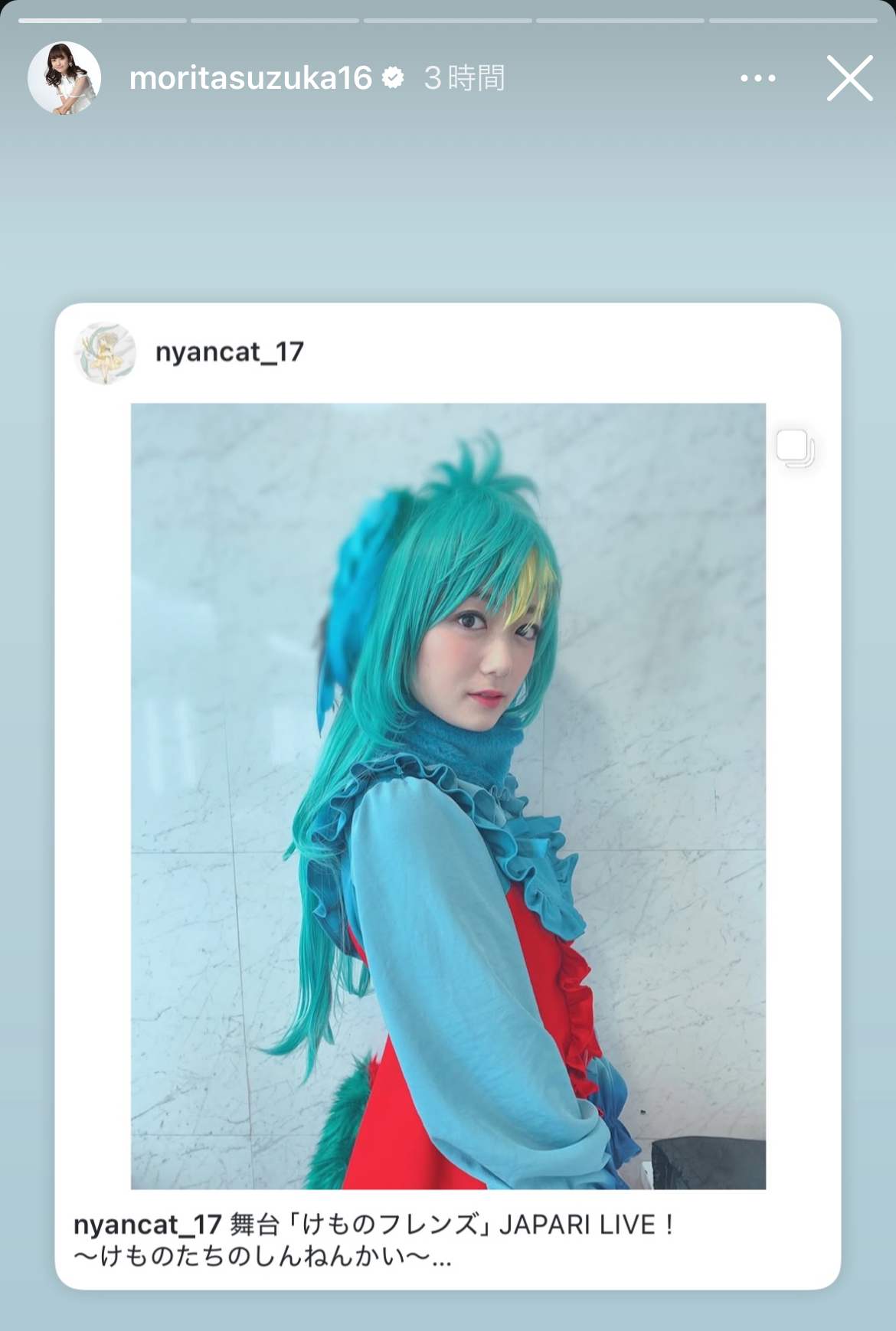
Task: Open the shared nyancat_17 post
Action: pyautogui.click(x=448, y=795)
